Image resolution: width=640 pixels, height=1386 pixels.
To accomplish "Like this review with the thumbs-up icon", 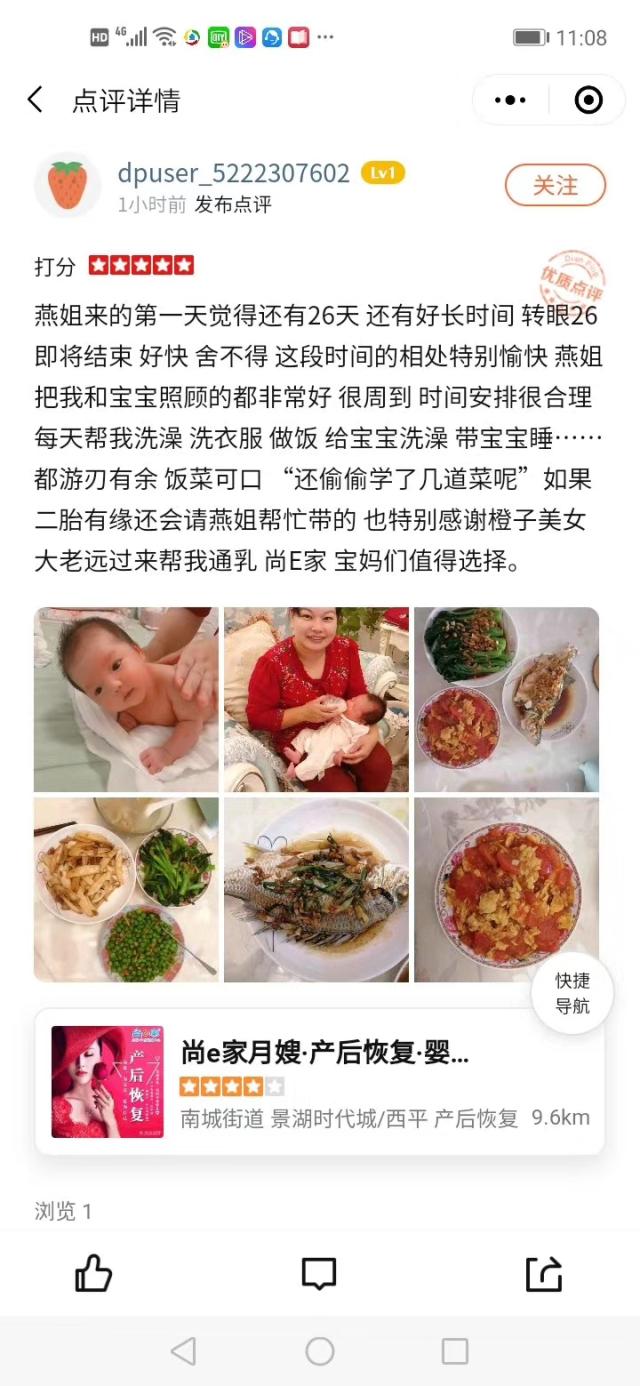I will 94,1273.
